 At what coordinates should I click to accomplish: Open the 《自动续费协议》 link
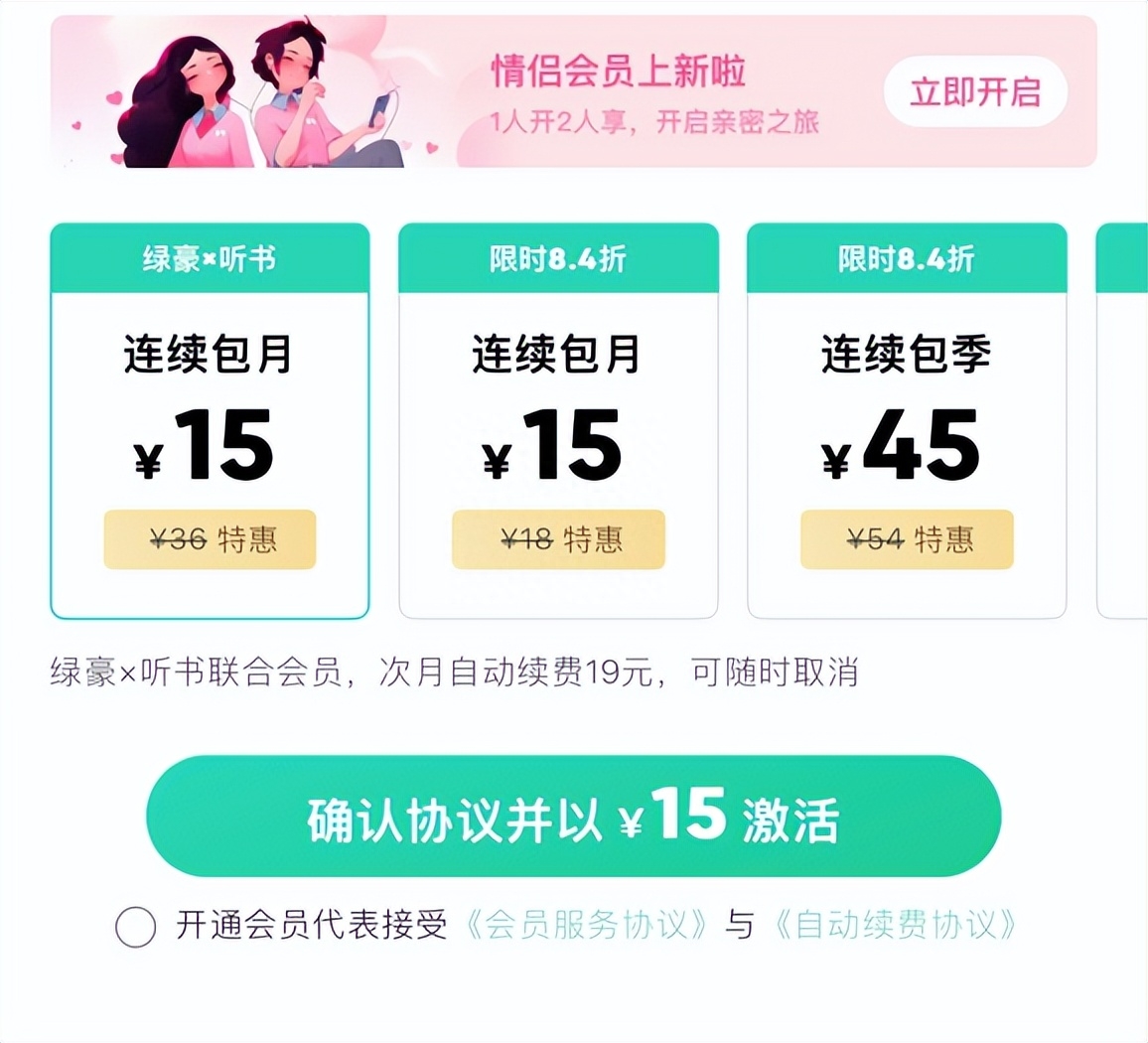[x=895, y=925]
